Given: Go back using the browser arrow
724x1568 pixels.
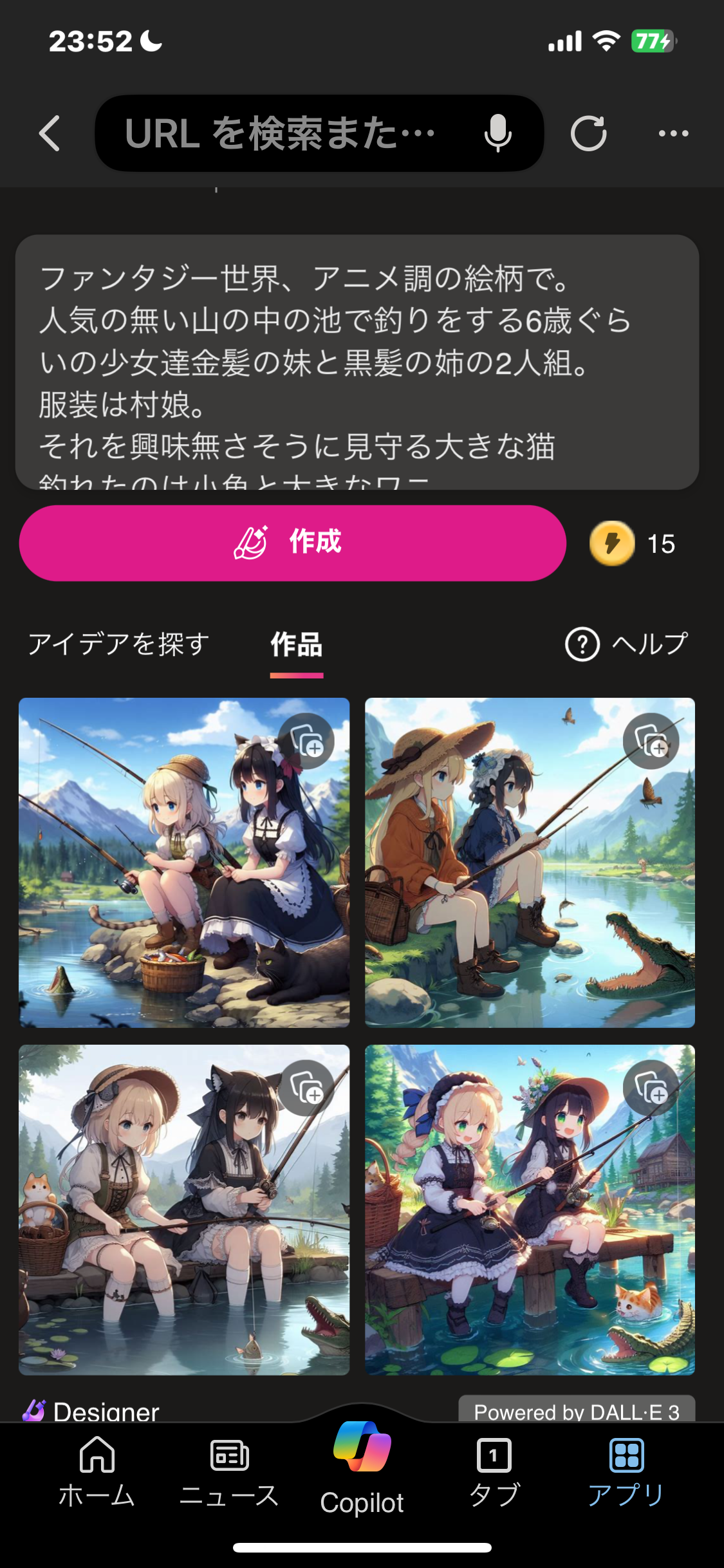Looking at the screenshot, I should click(50, 133).
